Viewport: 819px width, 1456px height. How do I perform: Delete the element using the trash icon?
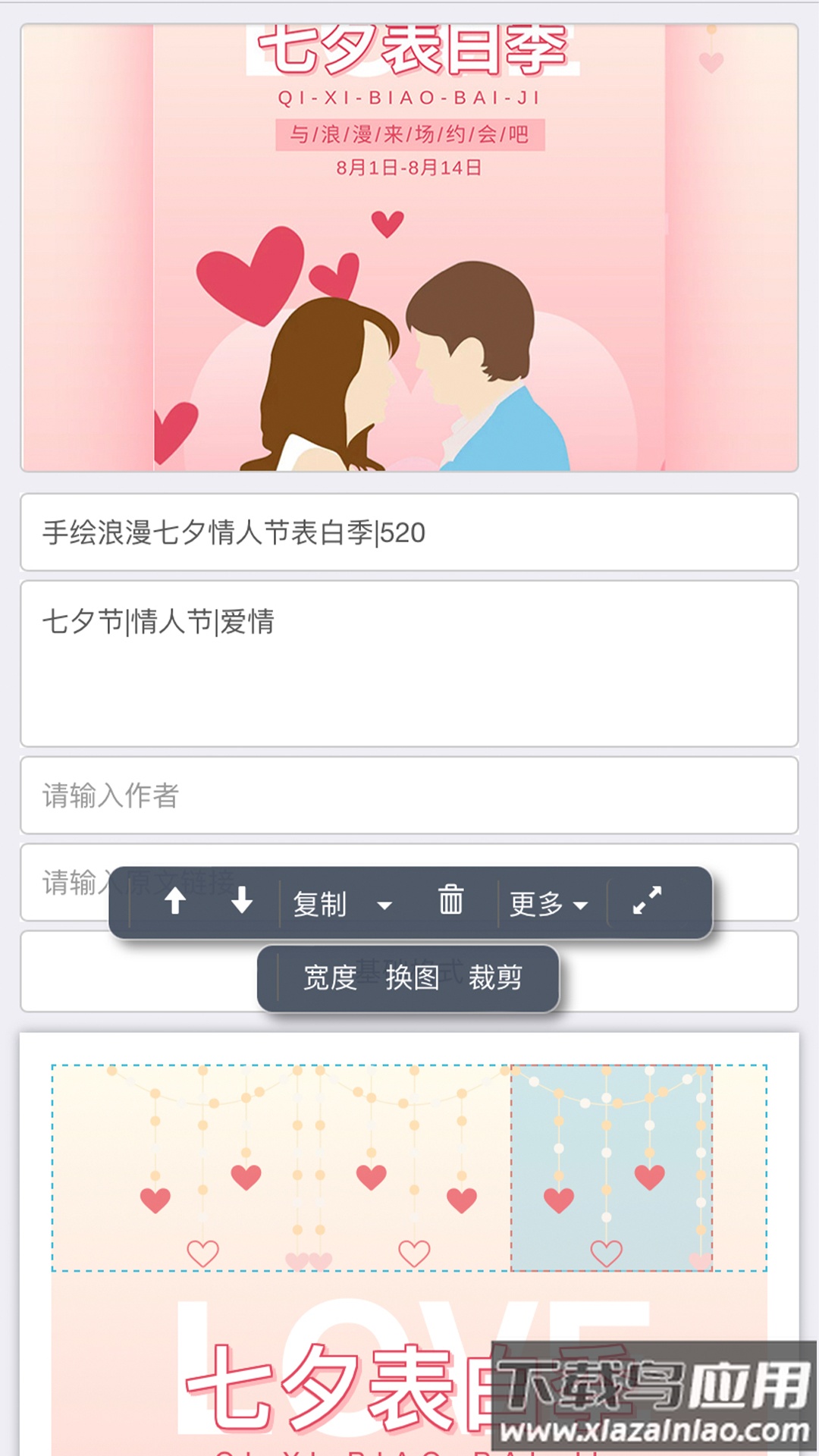click(x=450, y=901)
